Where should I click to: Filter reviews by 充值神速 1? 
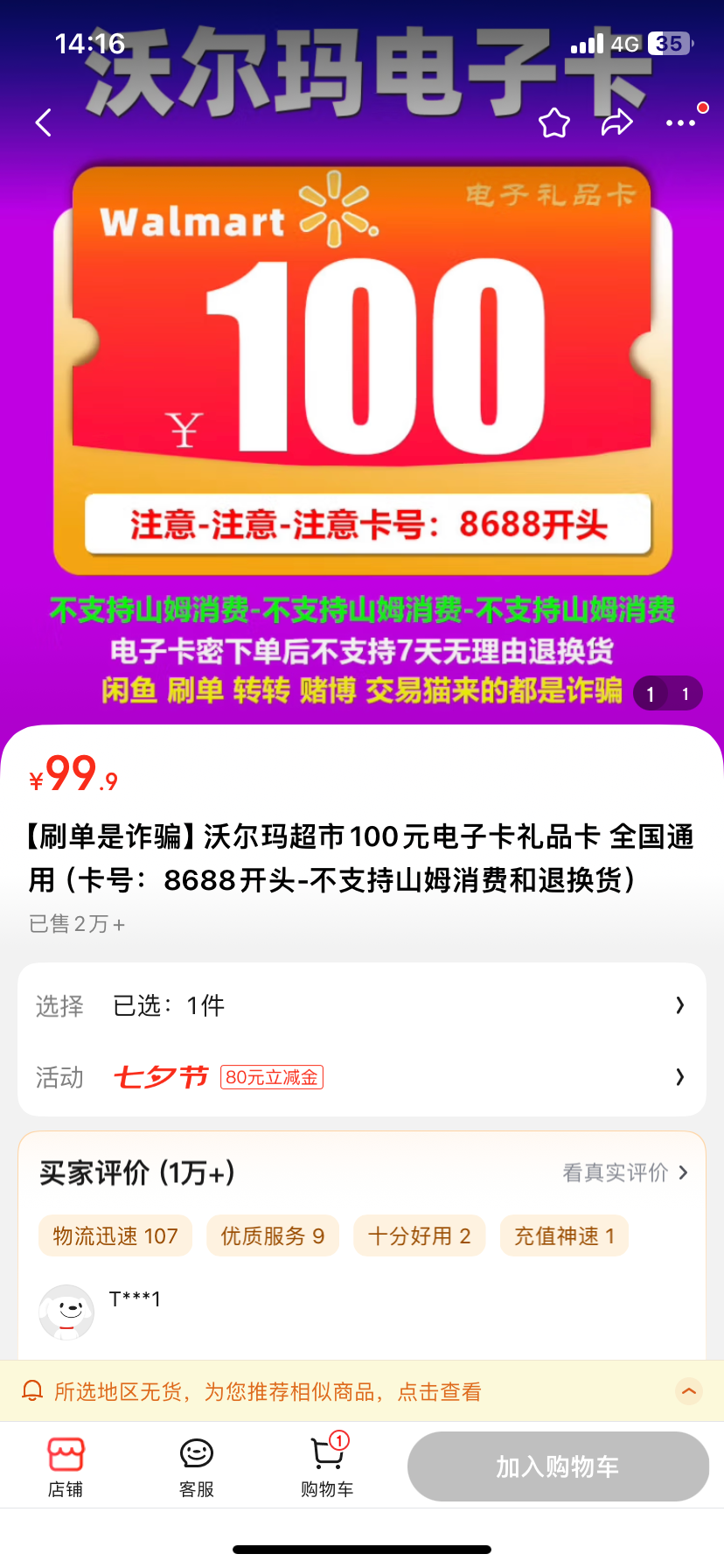(564, 1236)
